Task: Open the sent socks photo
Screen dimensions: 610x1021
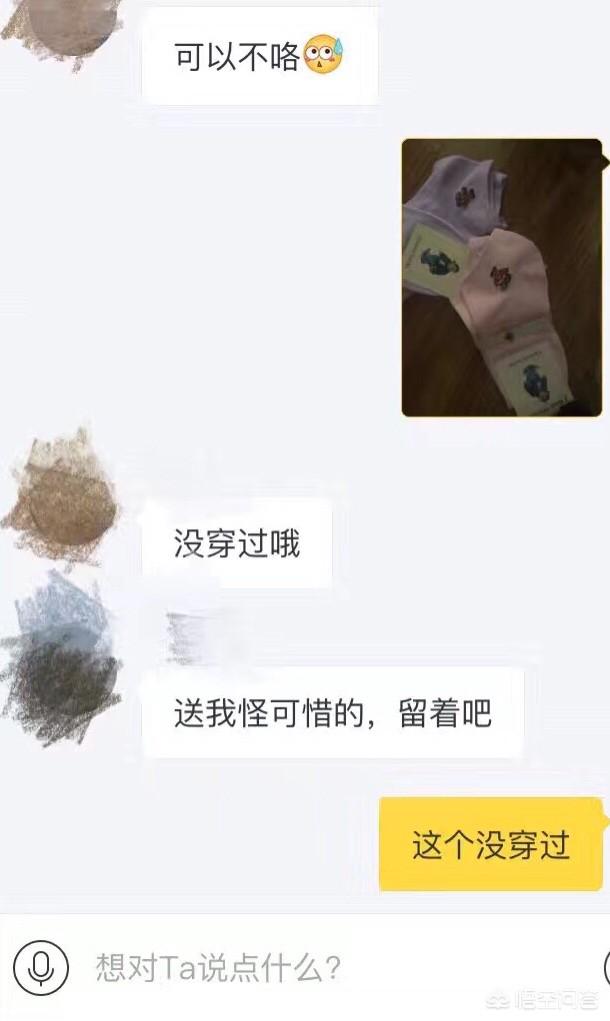Action: point(501,277)
